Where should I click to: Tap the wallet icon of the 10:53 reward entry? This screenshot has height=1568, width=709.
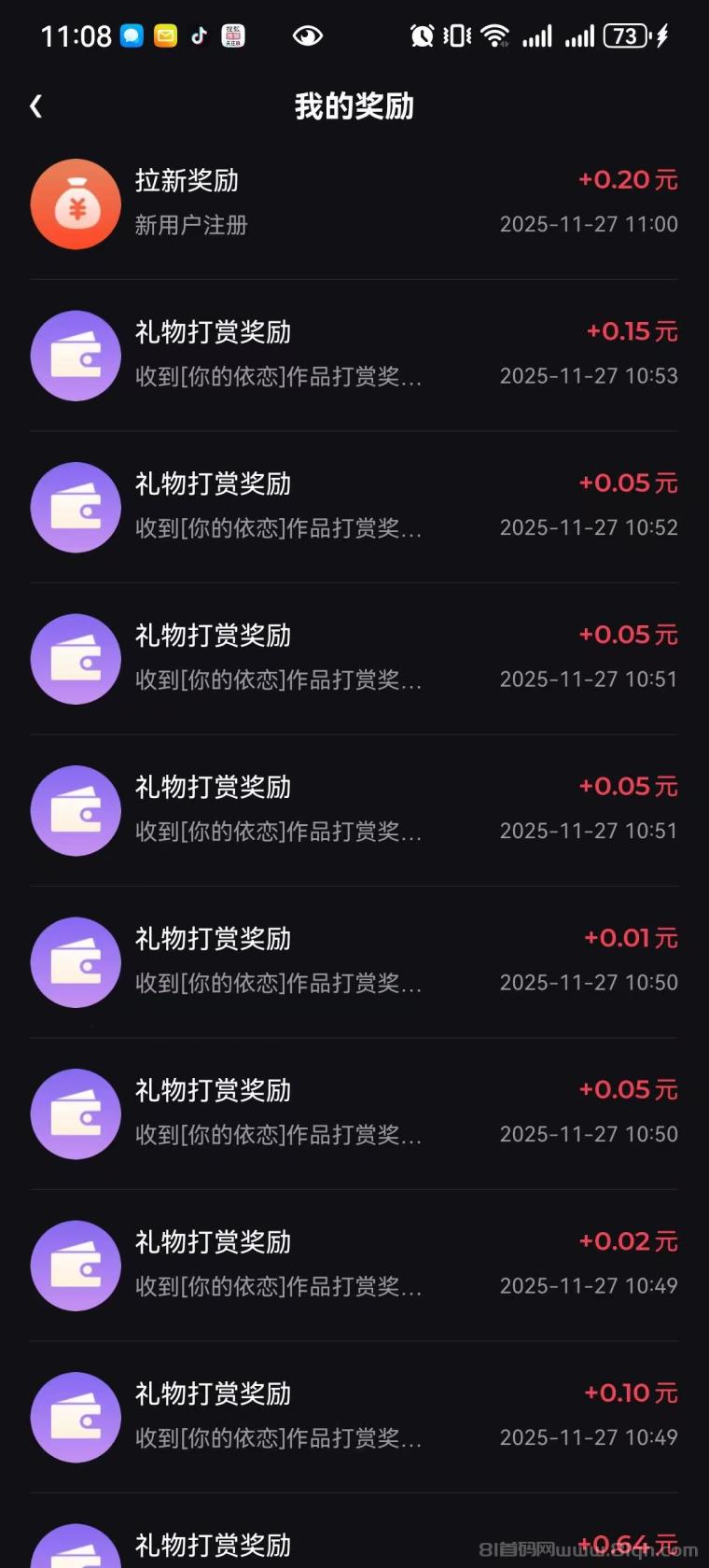(76, 356)
